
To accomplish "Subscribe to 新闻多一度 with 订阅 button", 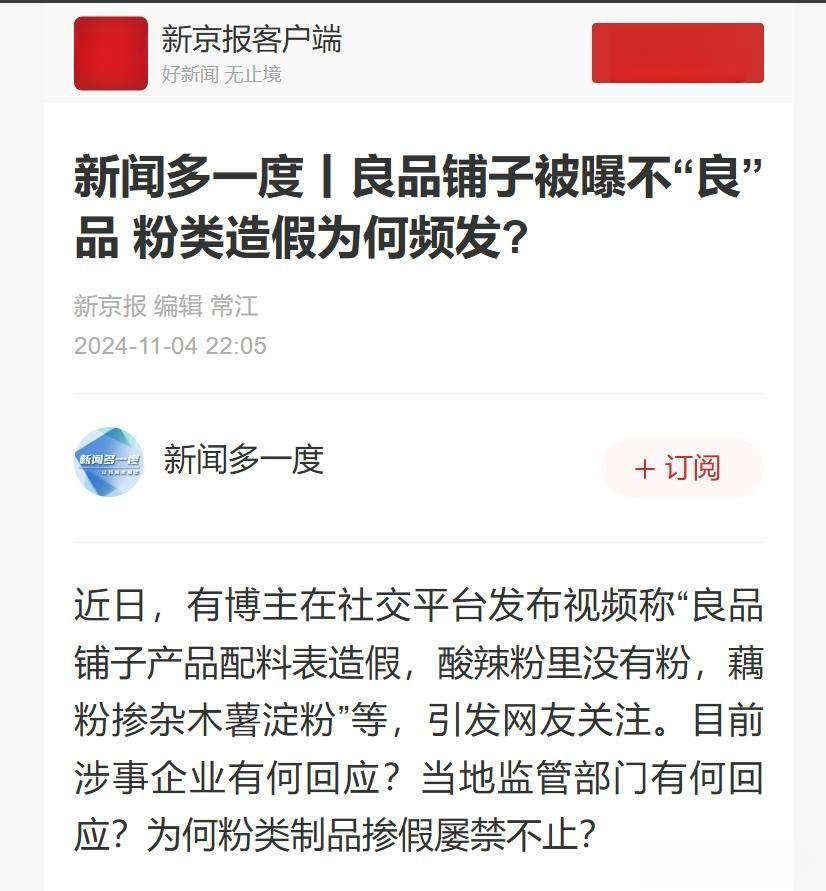I will [682, 467].
